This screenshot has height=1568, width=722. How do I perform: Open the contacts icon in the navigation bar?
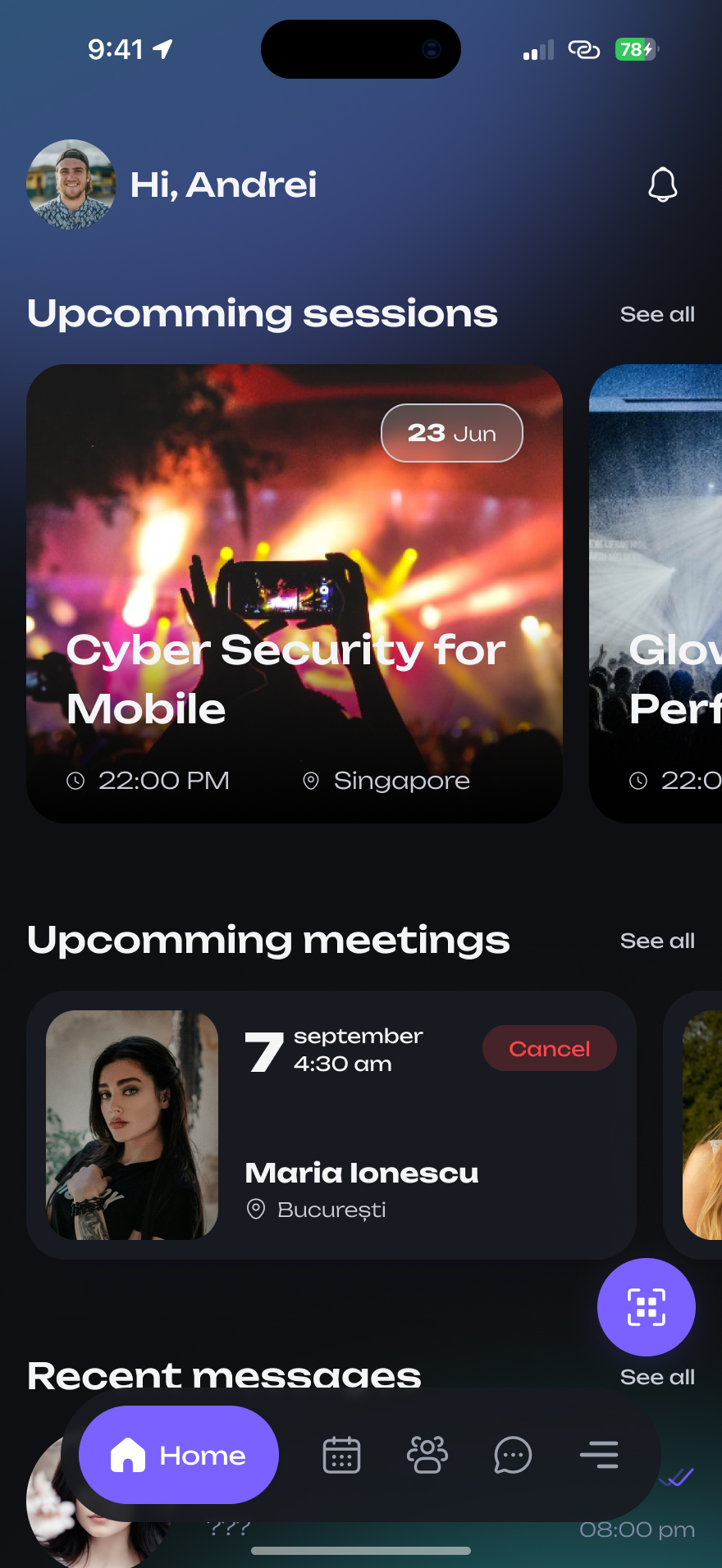pyautogui.click(x=427, y=1454)
